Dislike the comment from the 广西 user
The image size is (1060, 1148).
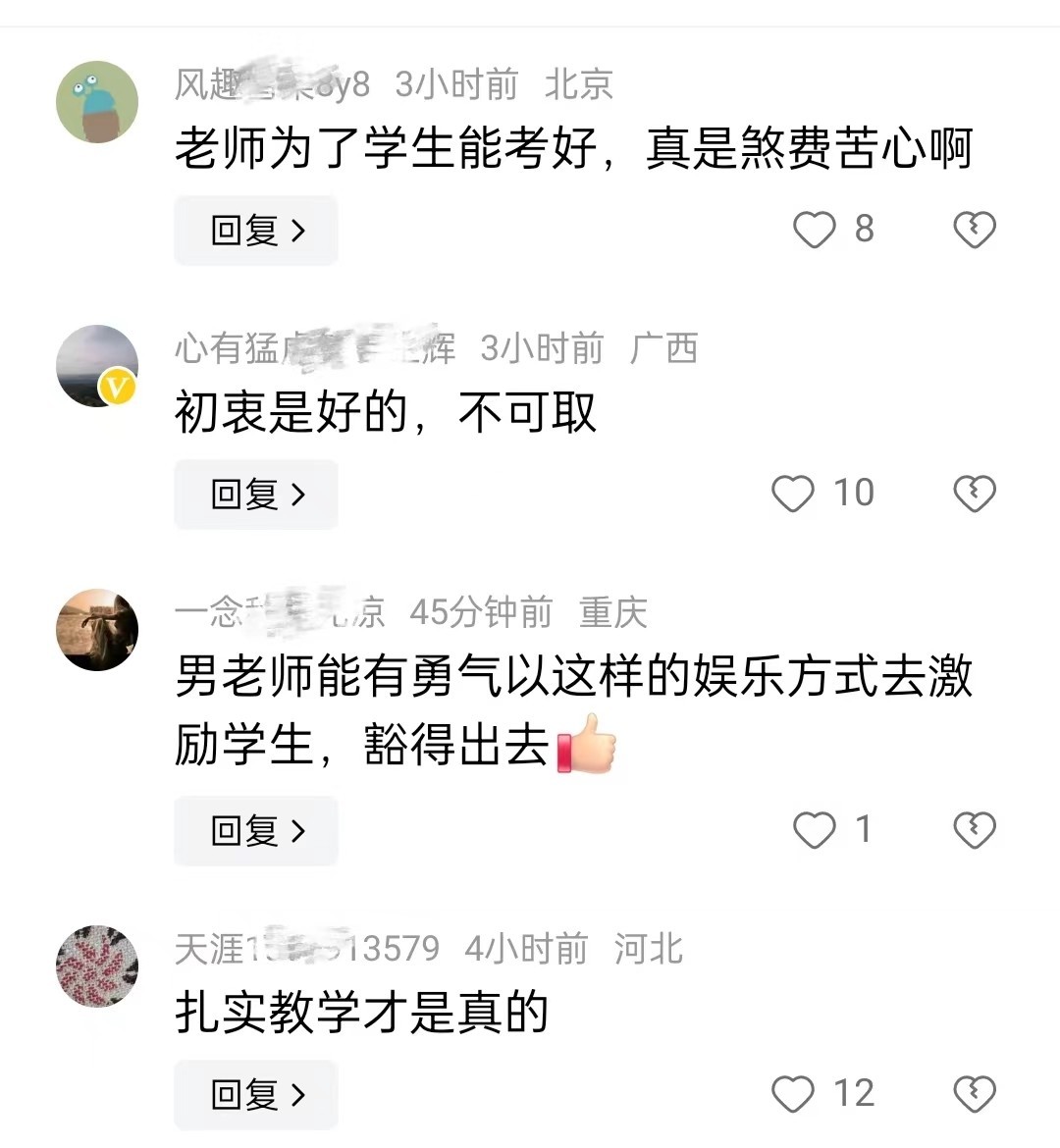[974, 494]
